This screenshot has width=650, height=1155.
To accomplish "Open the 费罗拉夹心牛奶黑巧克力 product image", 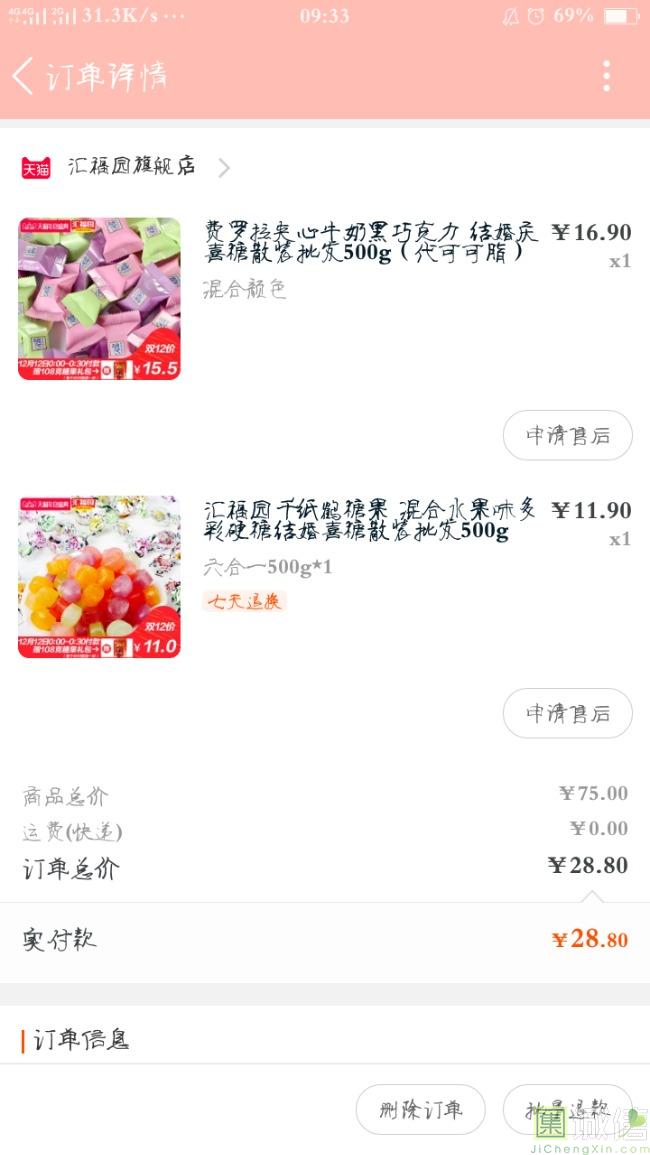I will [x=99, y=298].
